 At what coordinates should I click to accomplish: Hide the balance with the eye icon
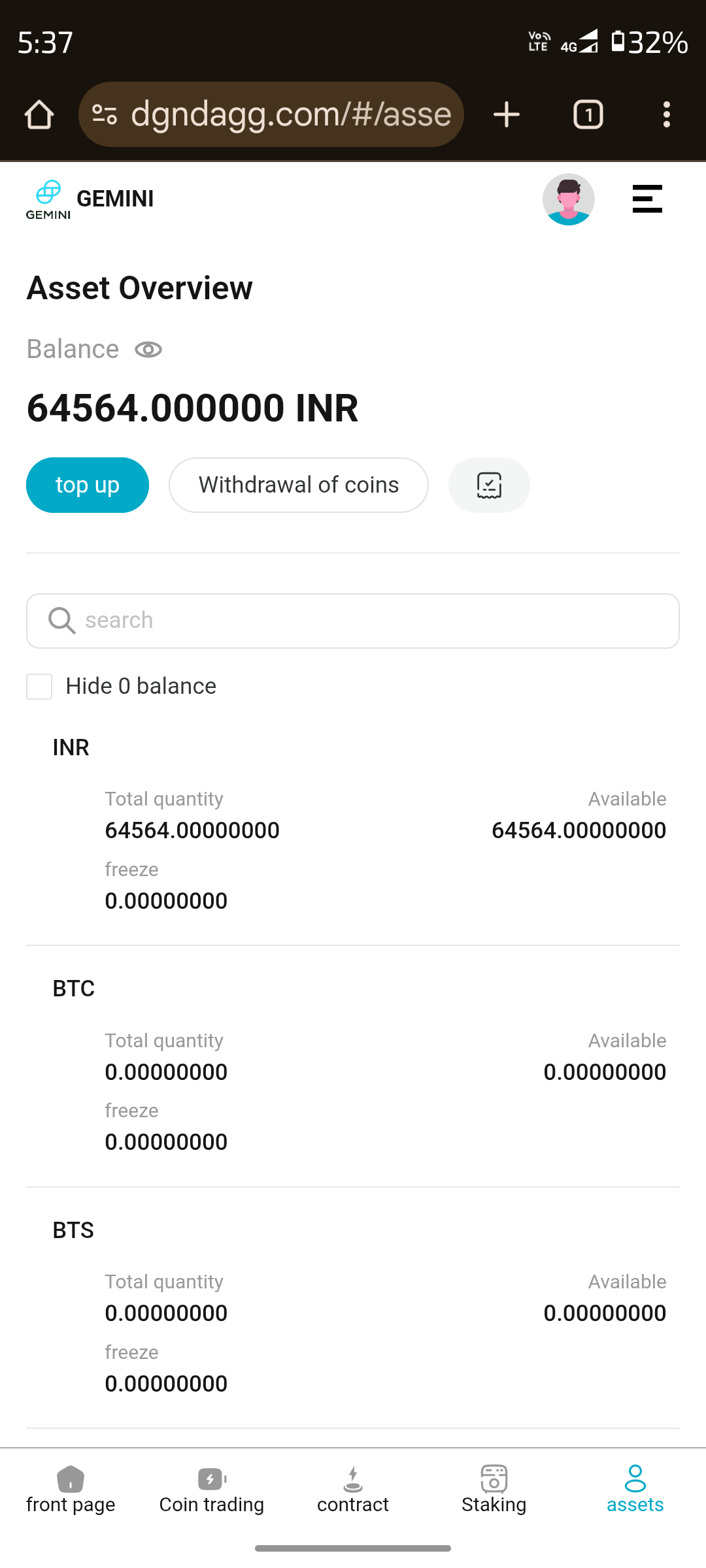[148, 350]
